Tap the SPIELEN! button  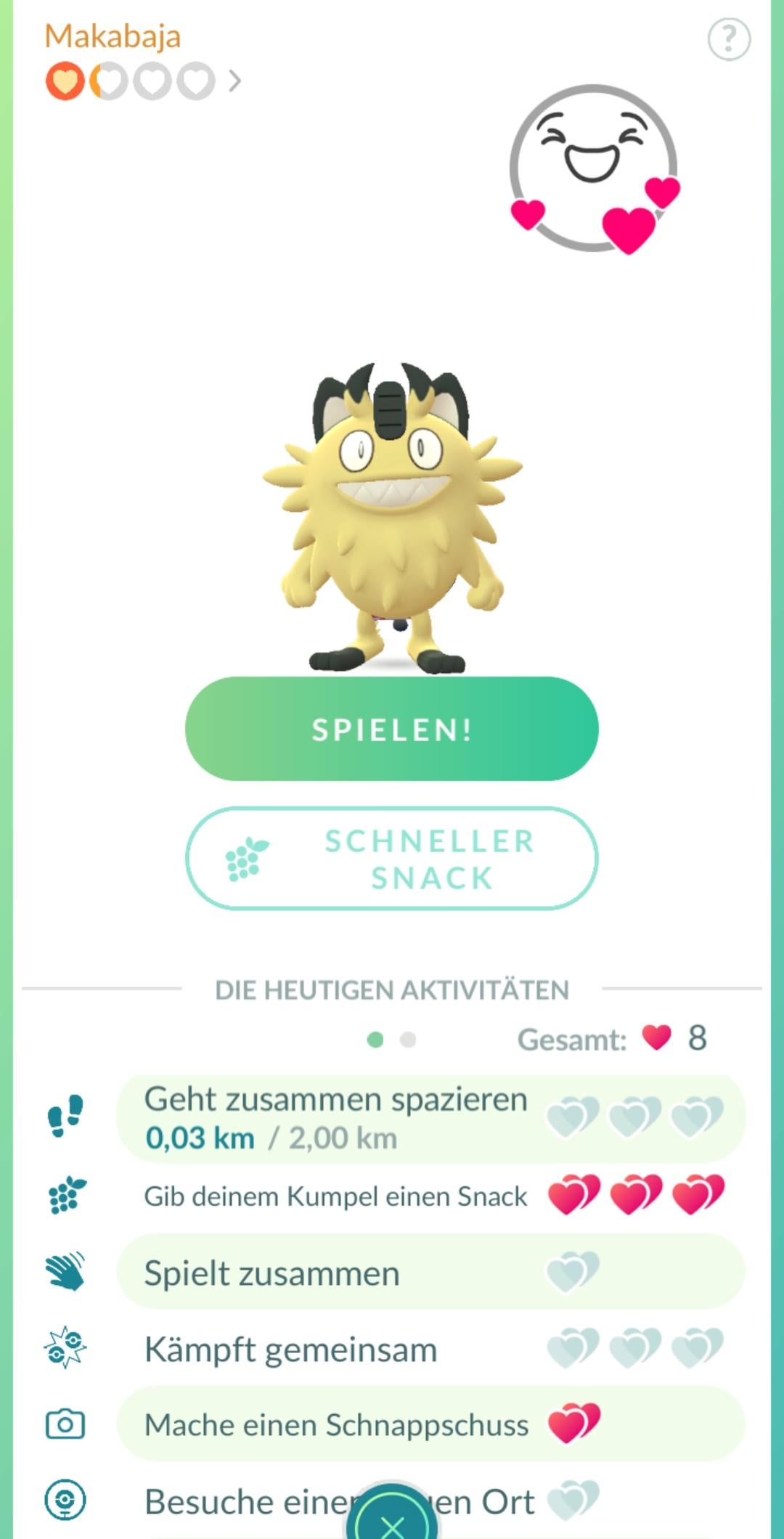tap(392, 729)
